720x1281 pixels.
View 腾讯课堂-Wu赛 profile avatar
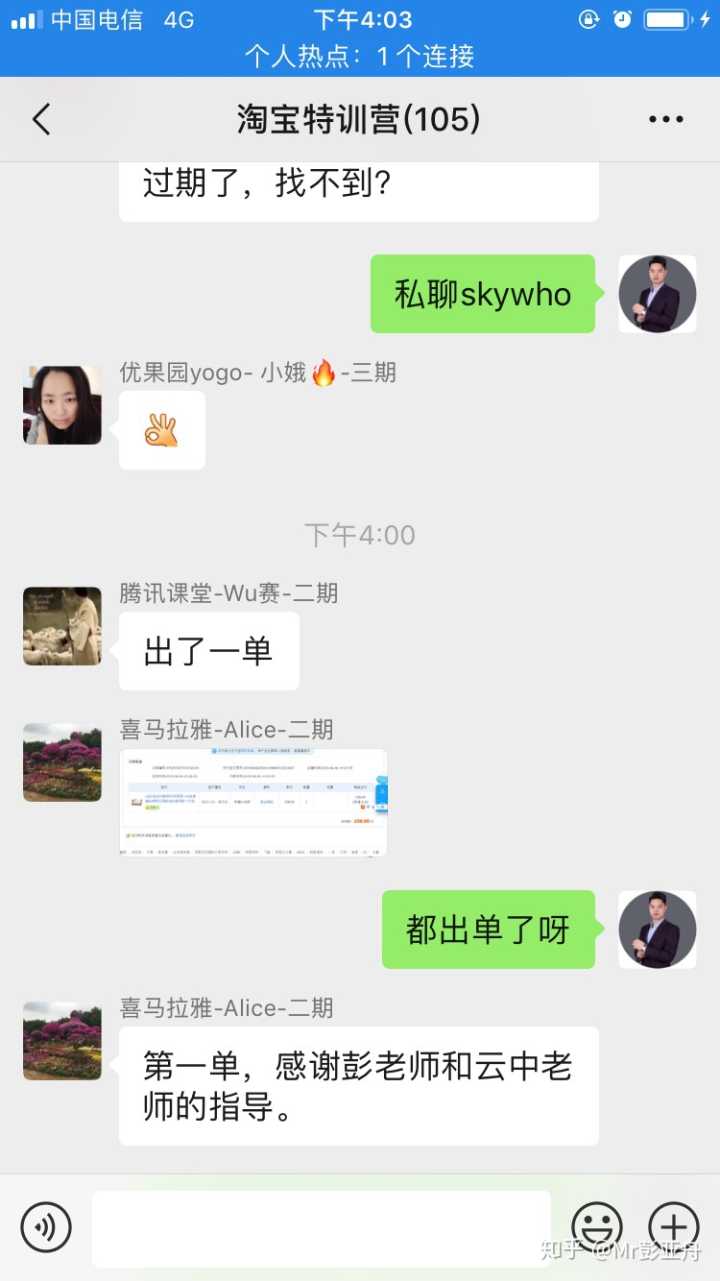pos(62,626)
